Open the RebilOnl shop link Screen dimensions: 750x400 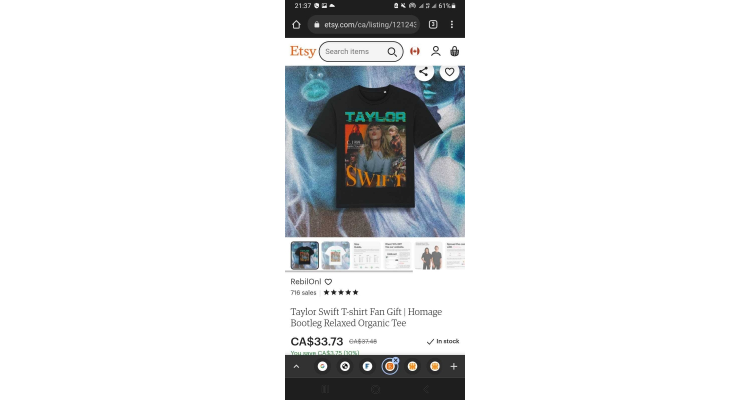305,282
